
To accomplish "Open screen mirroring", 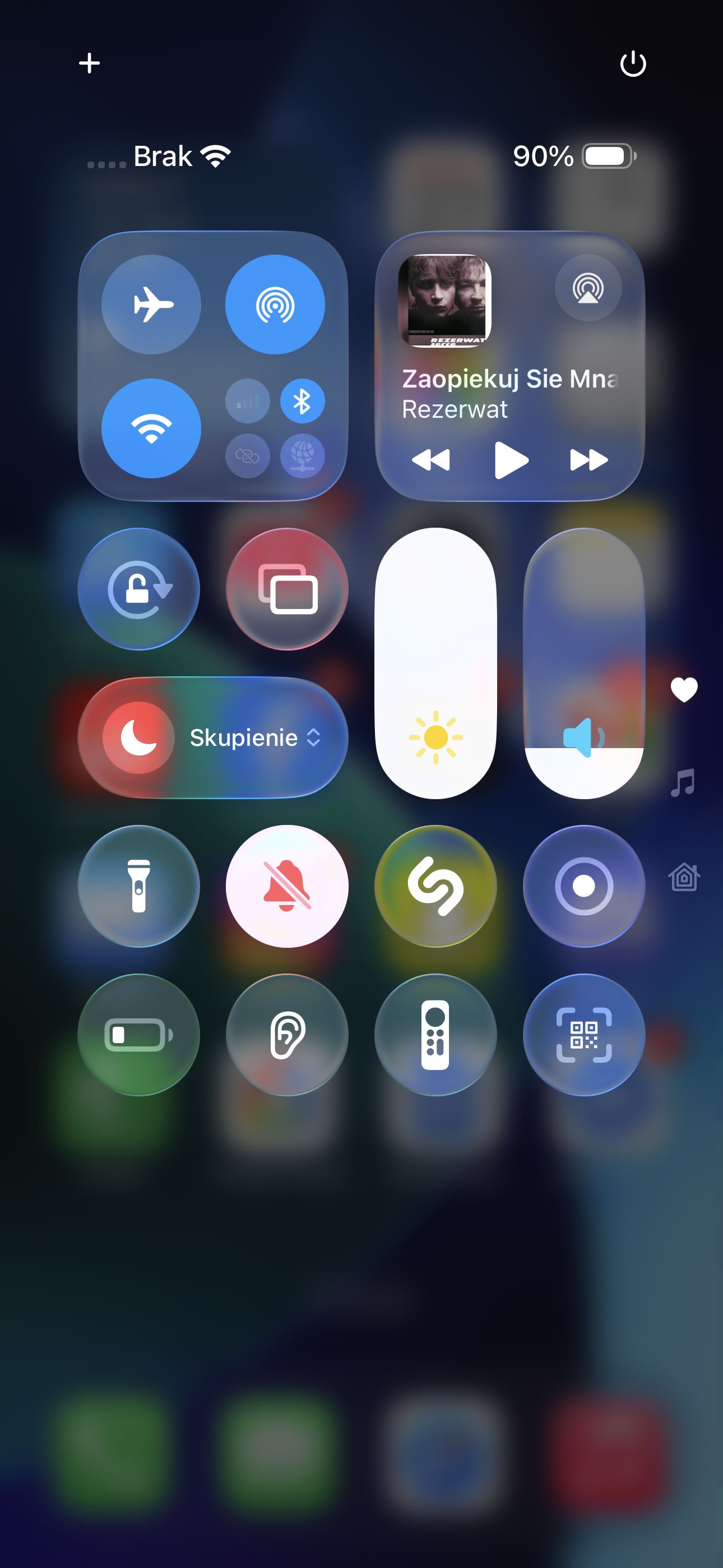I will tap(288, 589).
